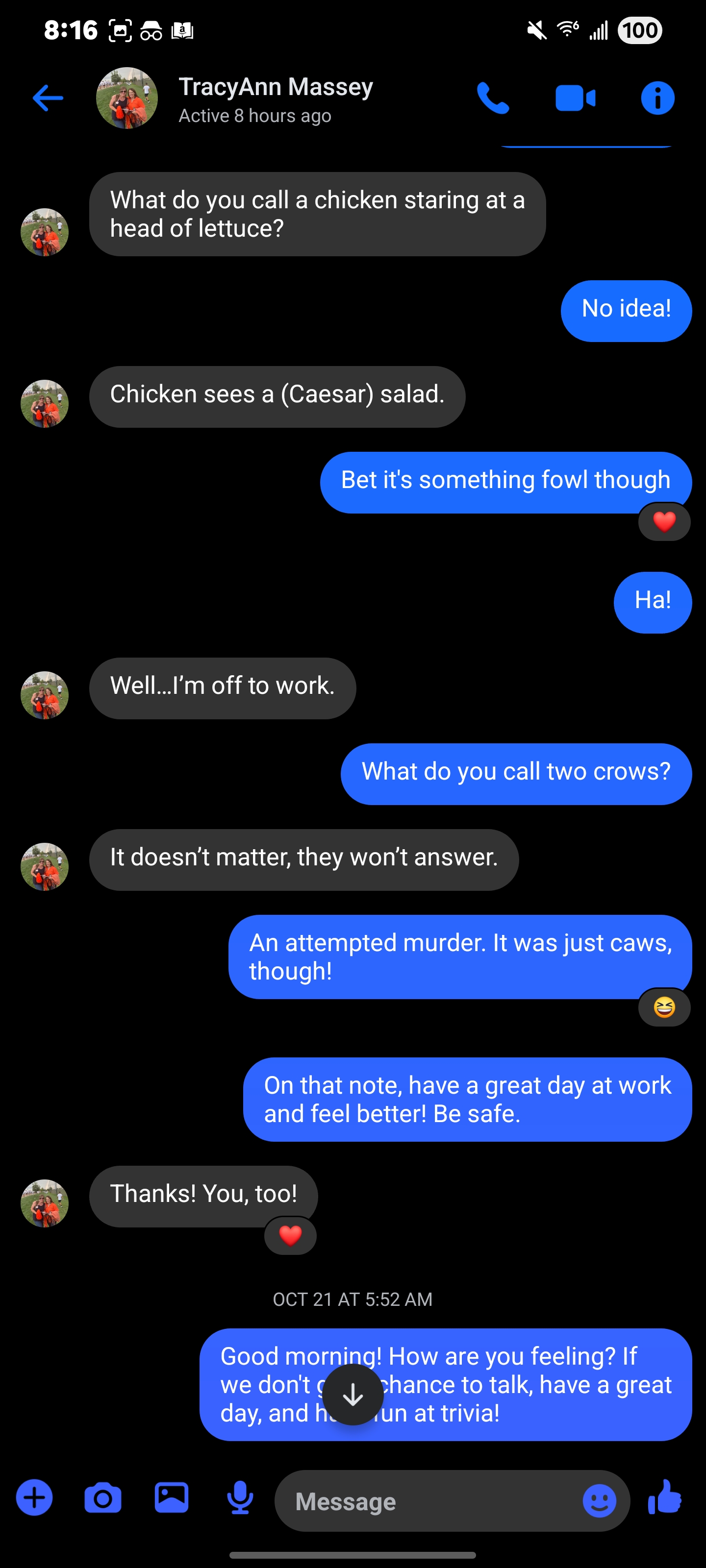Viewport: 706px width, 1568px height.
Task: Go back to the chat list
Action: (x=48, y=98)
